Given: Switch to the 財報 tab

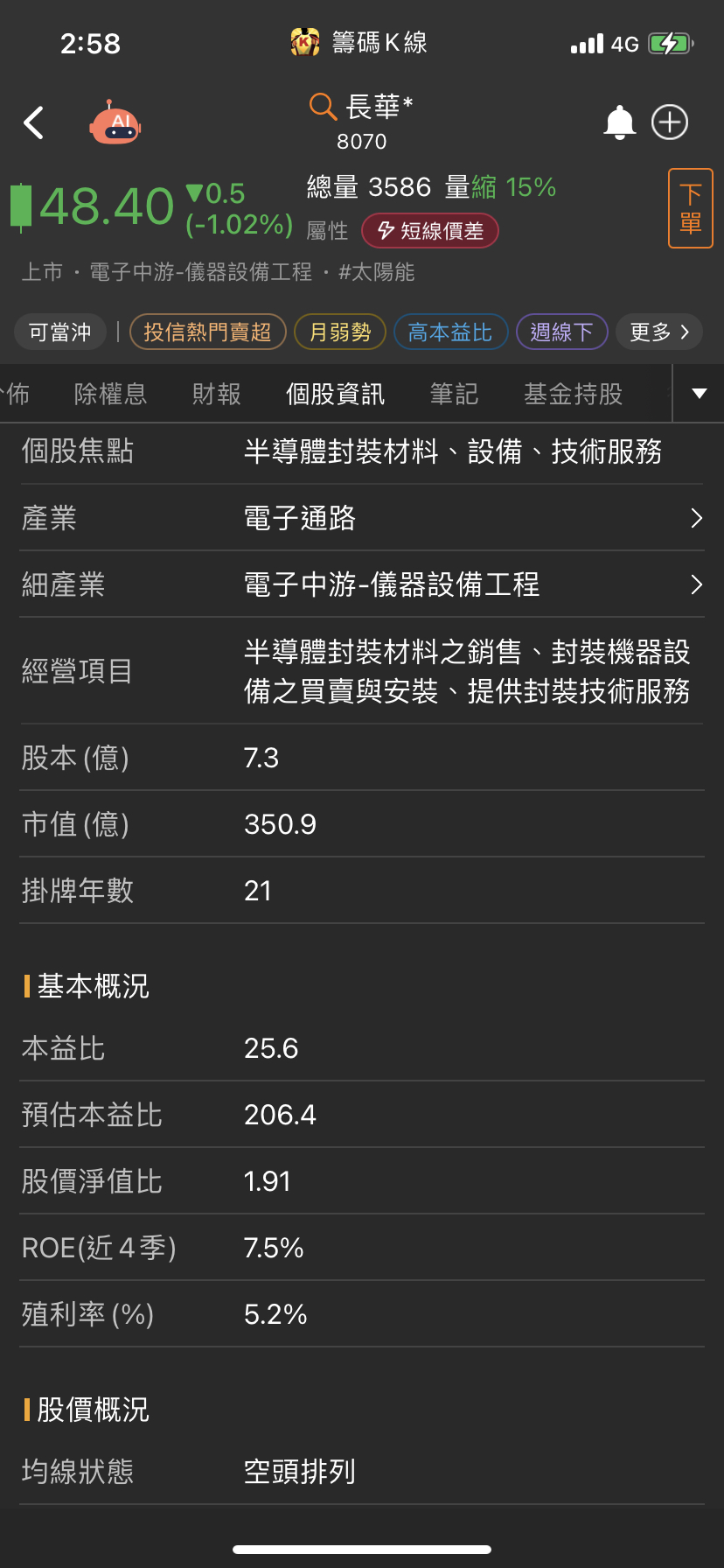Looking at the screenshot, I should click(216, 395).
